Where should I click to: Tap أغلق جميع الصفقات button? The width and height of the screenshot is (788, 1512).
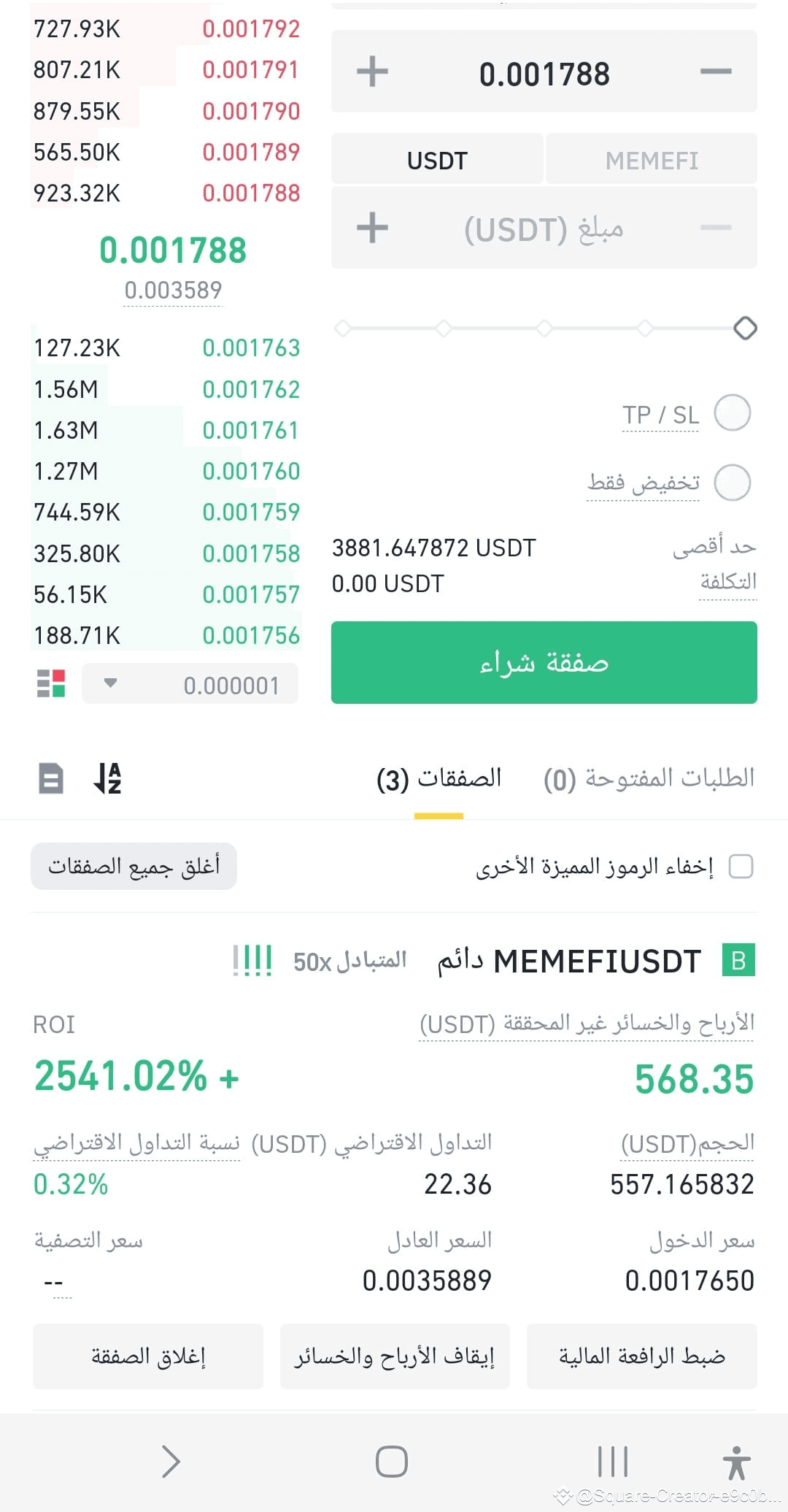[x=134, y=867]
